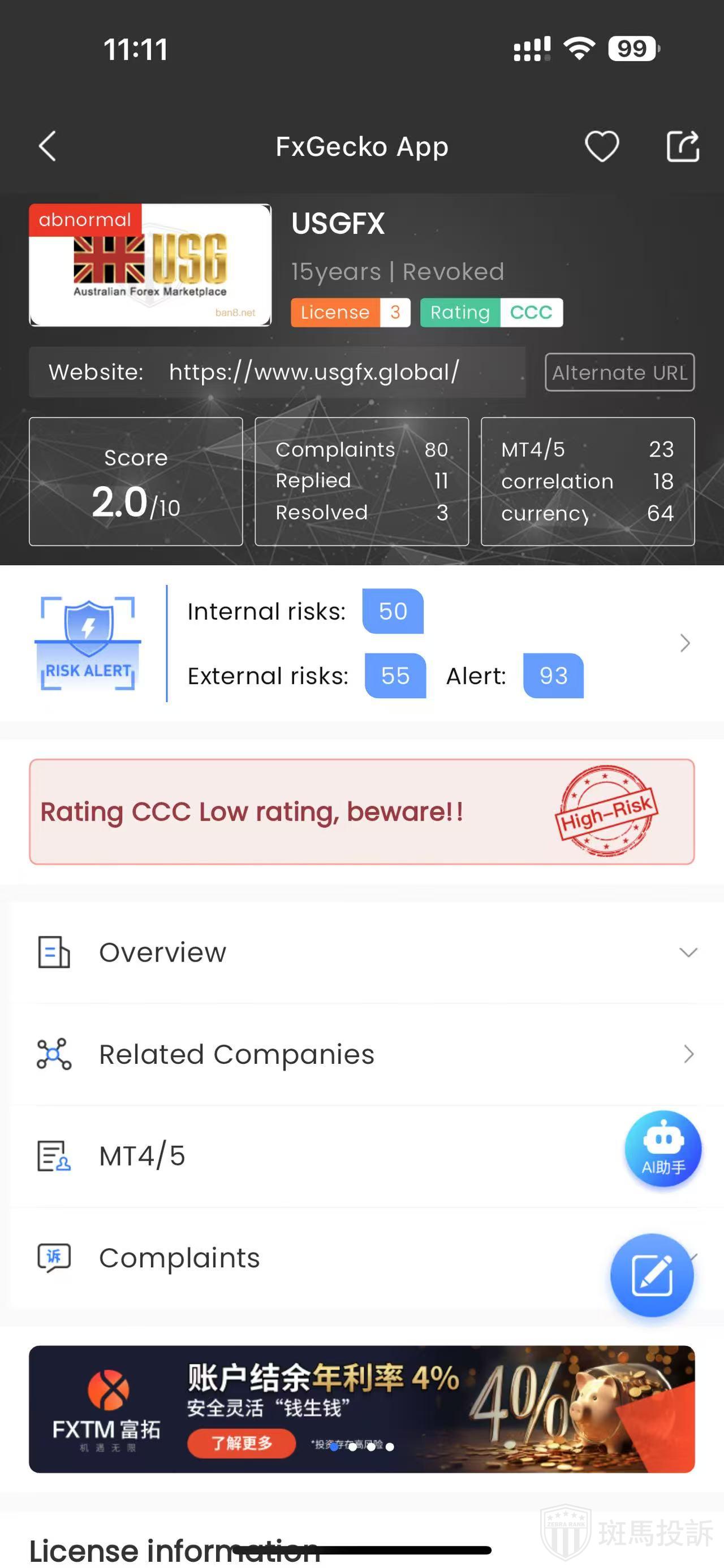The image size is (724, 1568).
Task: Launch the AI assistant robot button
Action: coord(663,1149)
